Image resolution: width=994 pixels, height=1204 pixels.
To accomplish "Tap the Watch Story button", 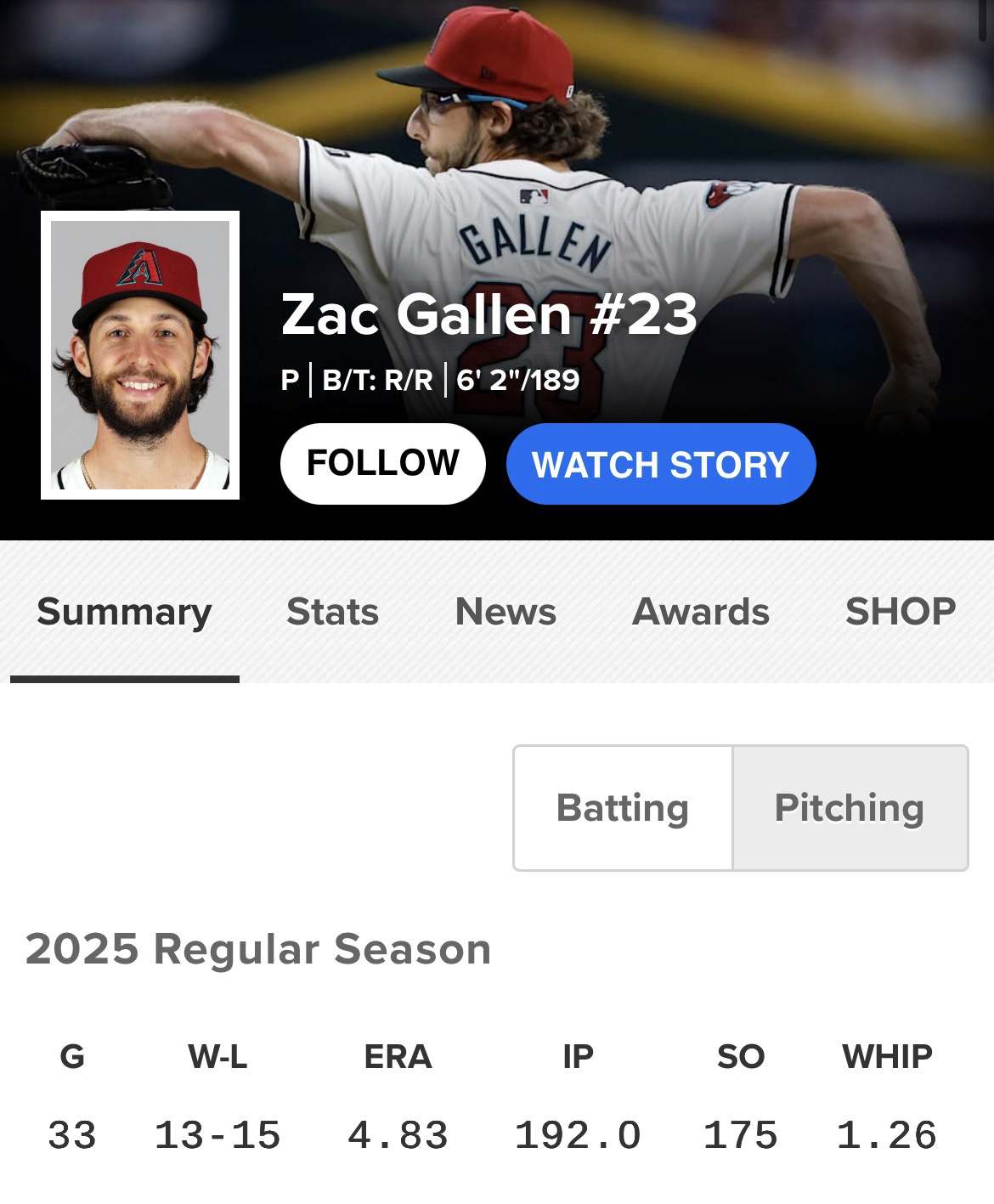I will 660,464.
